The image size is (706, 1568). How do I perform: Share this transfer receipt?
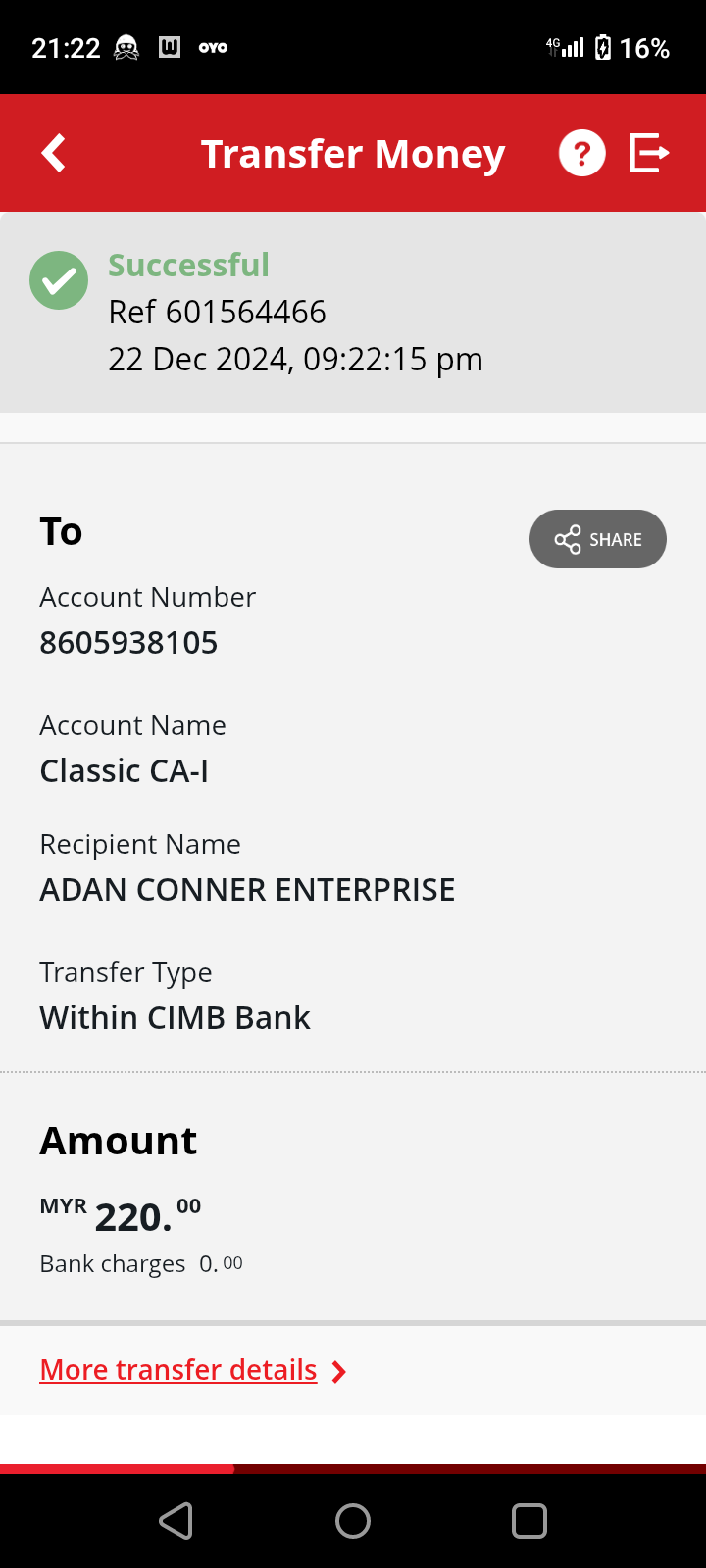point(597,539)
